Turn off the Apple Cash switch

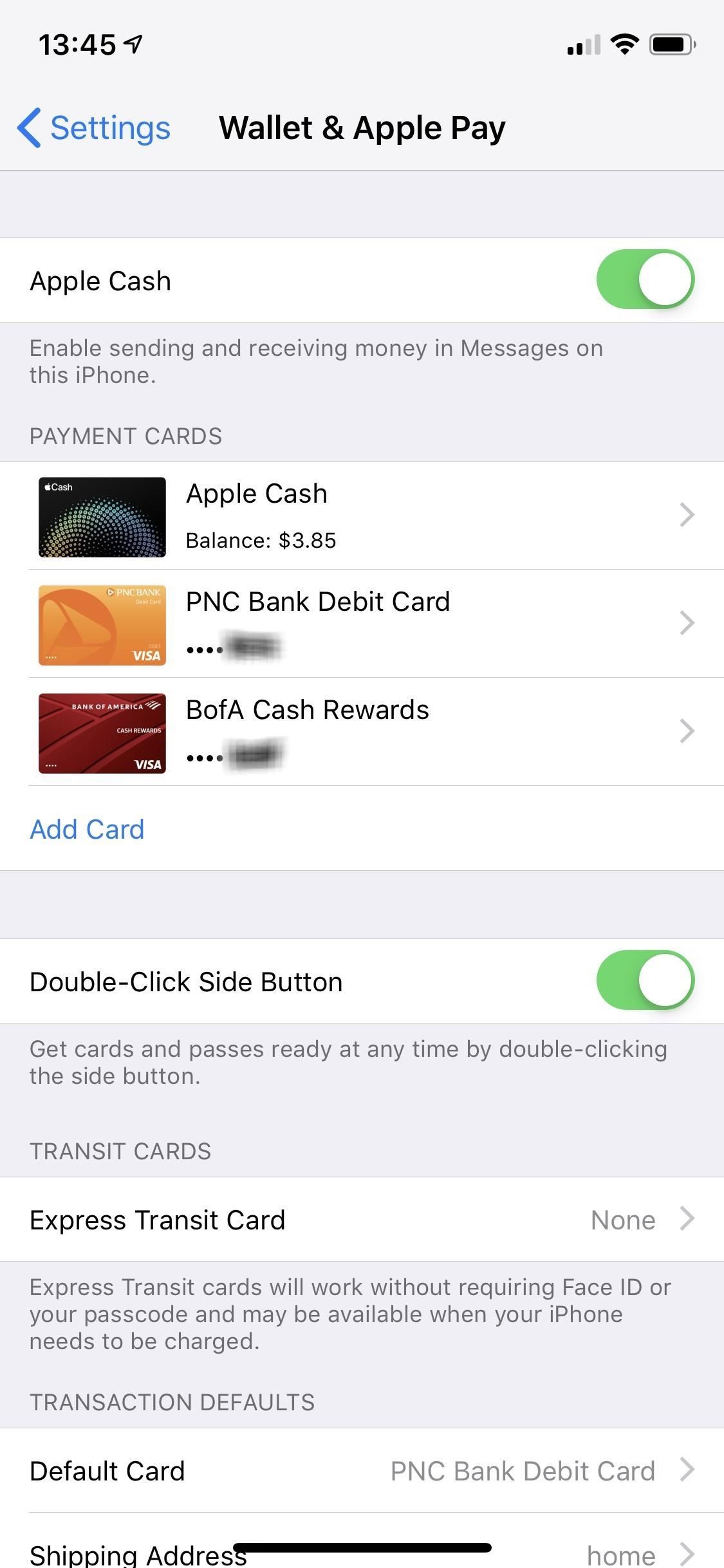[x=645, y=280]
